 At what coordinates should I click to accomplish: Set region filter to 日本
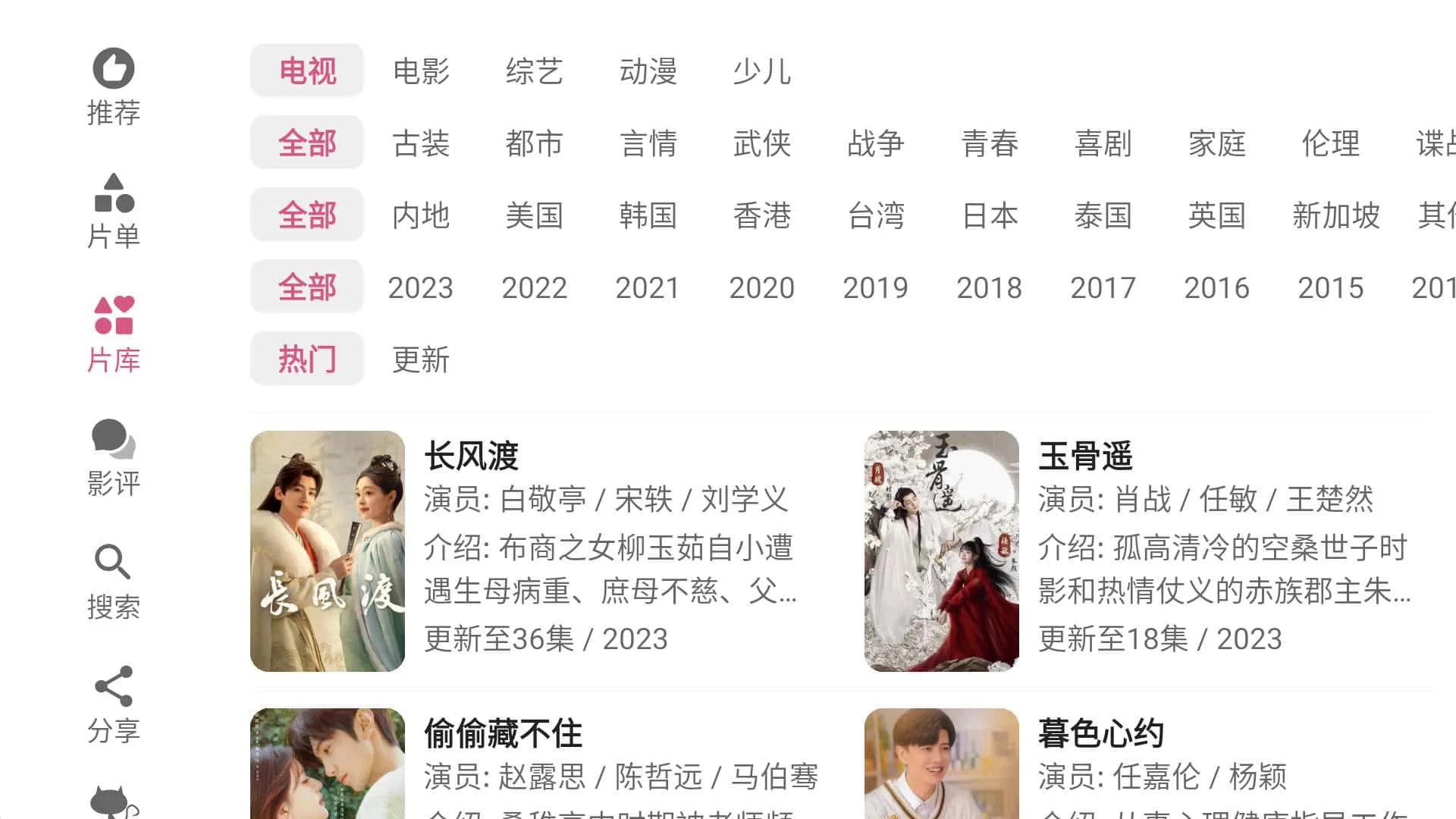(989, 215)
